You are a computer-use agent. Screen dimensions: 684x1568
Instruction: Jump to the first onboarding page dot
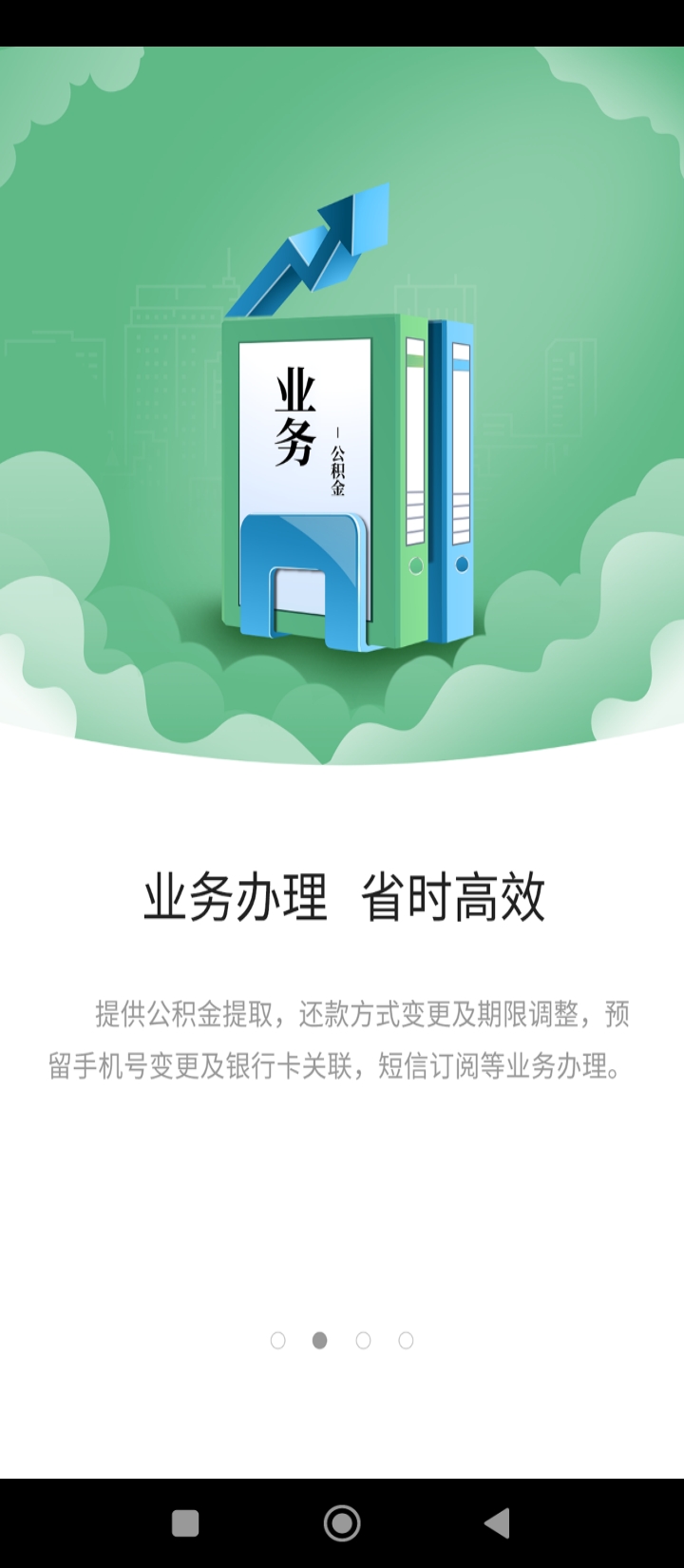[x=277, y=1340]
